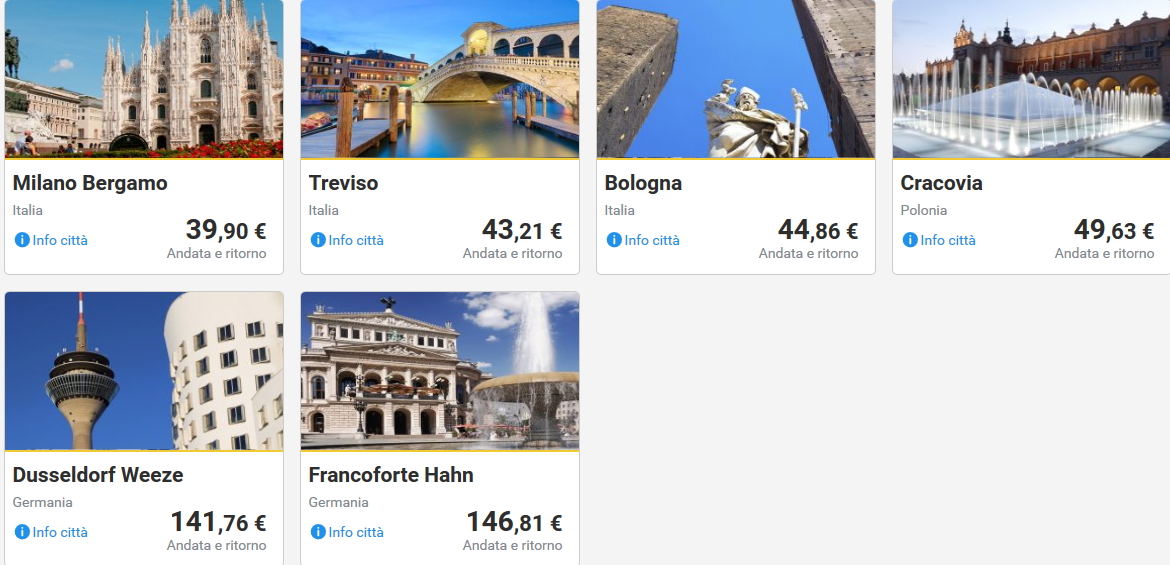Image resolution: width=1170 pixels, height=565 pixels.
Task: View Info città for Cracovia
Action: click(x=940, y=240)
